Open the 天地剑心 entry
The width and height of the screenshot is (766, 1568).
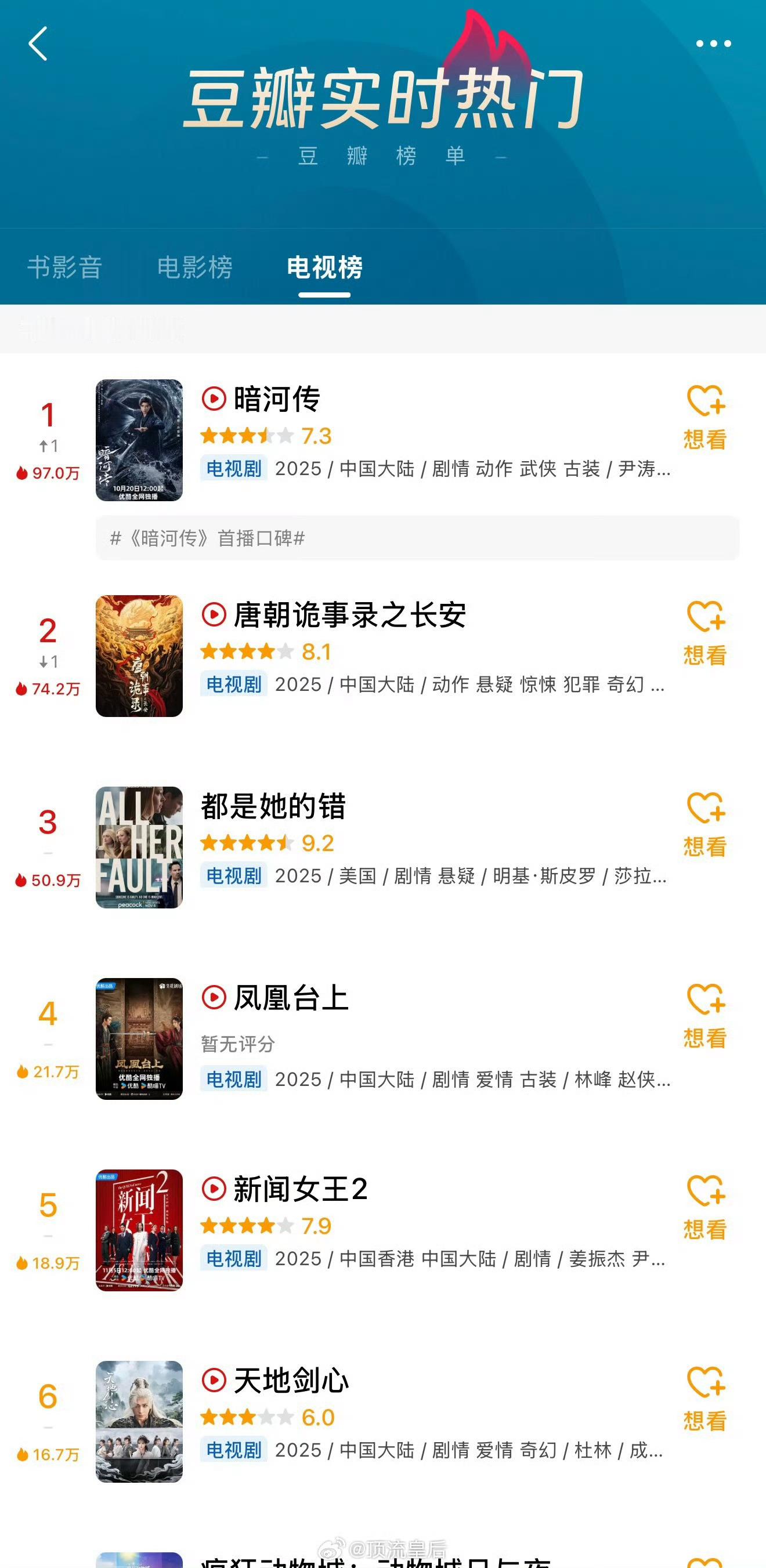click(x=291, y=1381)
